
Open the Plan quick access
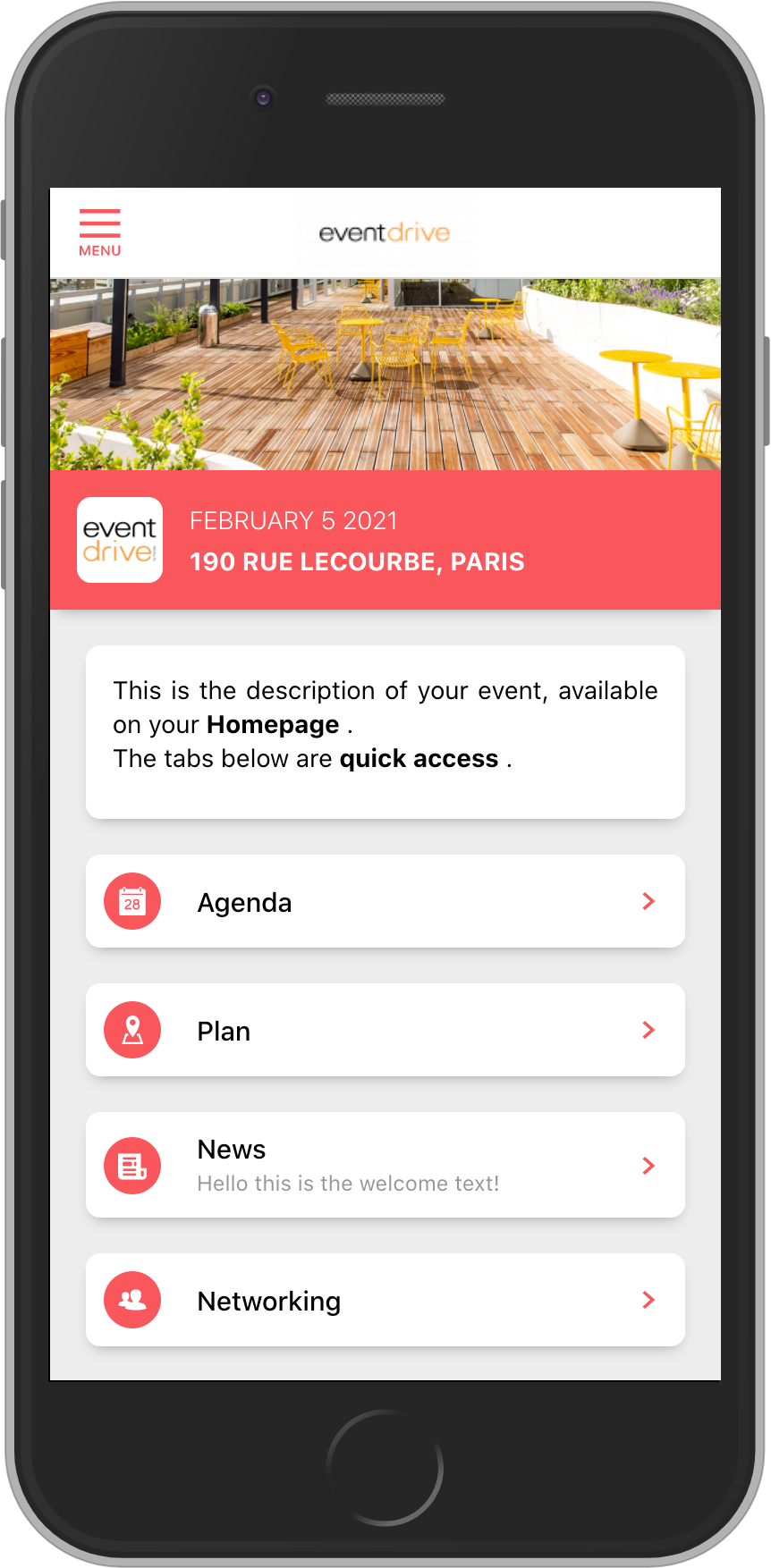tap(385, 1030)
